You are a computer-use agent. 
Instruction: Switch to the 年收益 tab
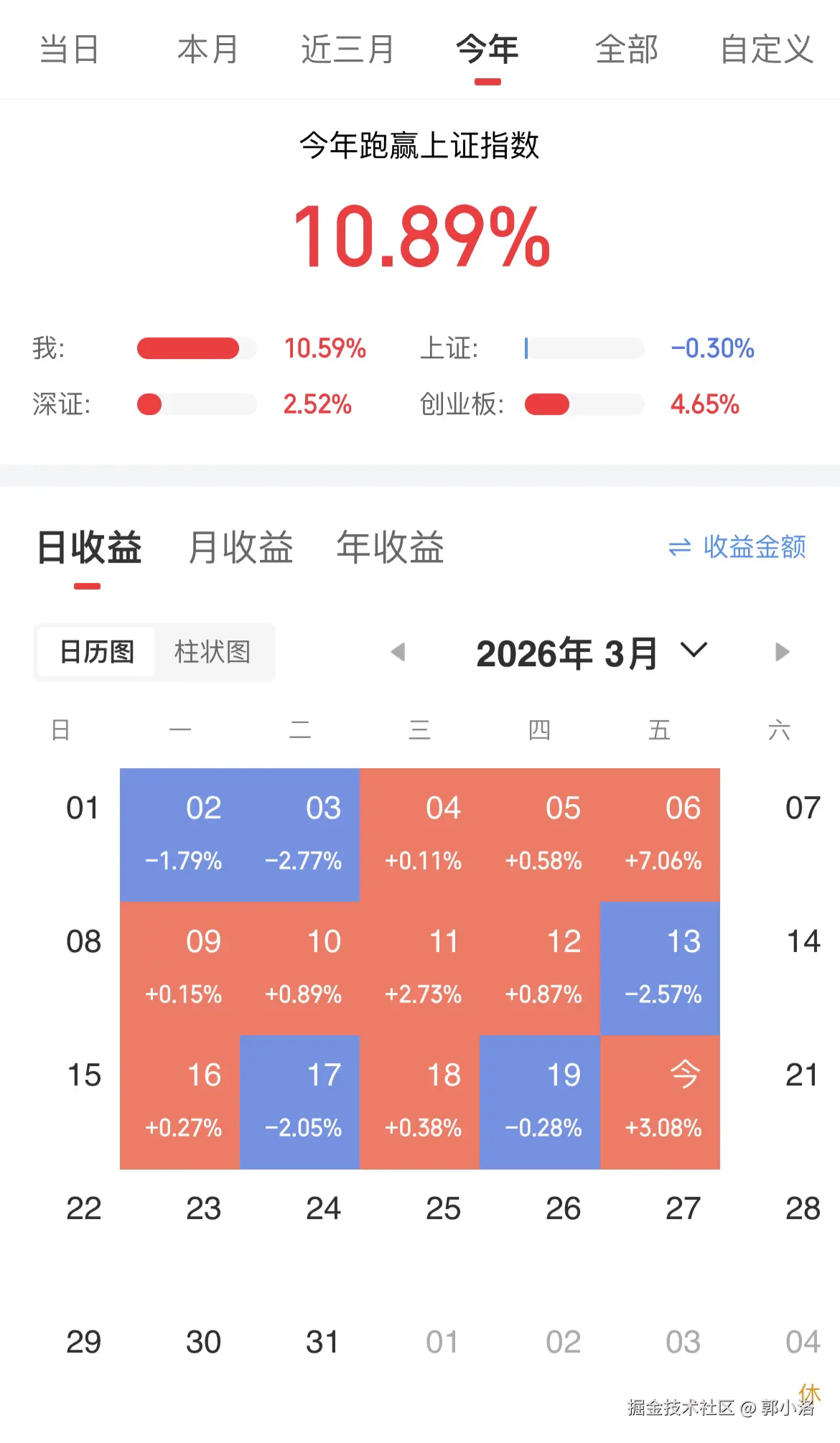(x=391, y=547)
